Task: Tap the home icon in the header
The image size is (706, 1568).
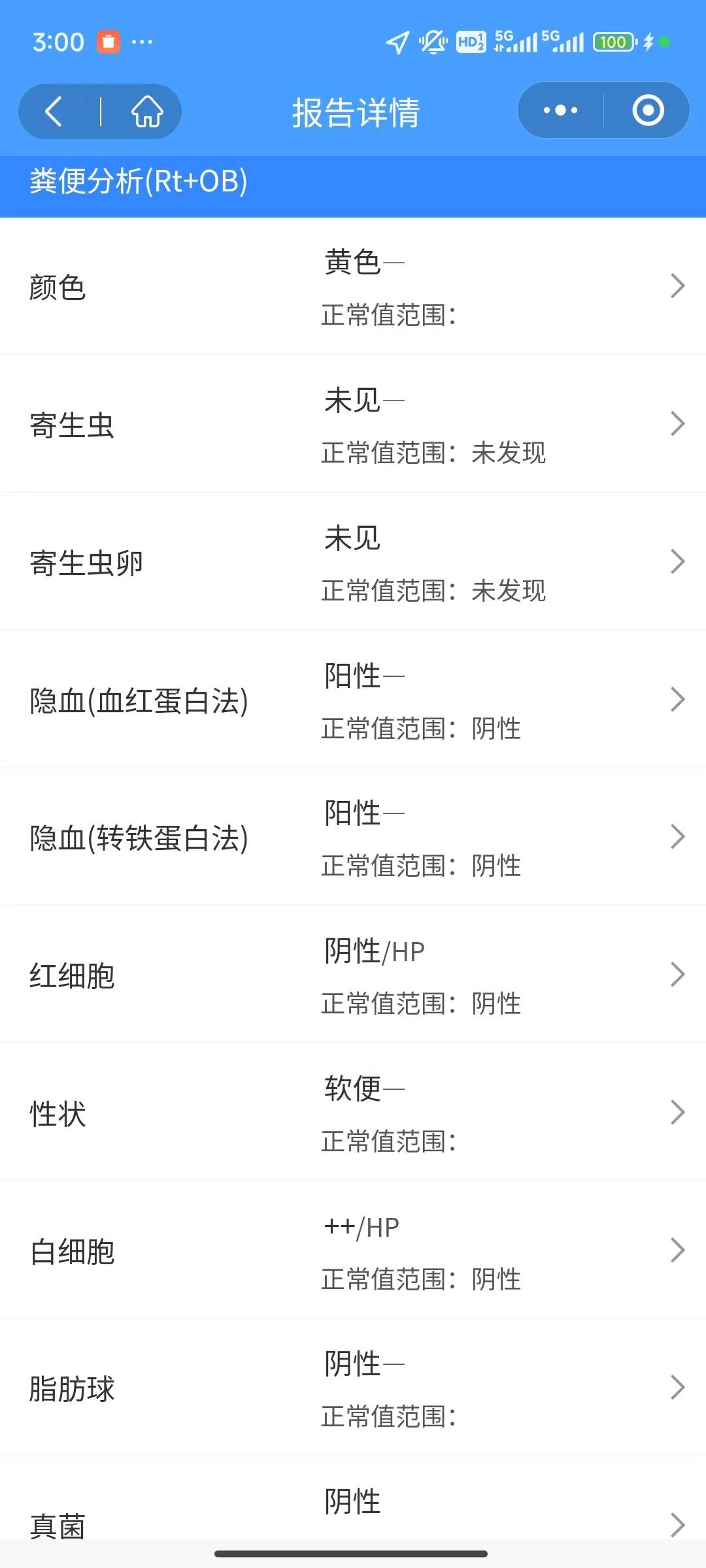Action: [146, 111]
